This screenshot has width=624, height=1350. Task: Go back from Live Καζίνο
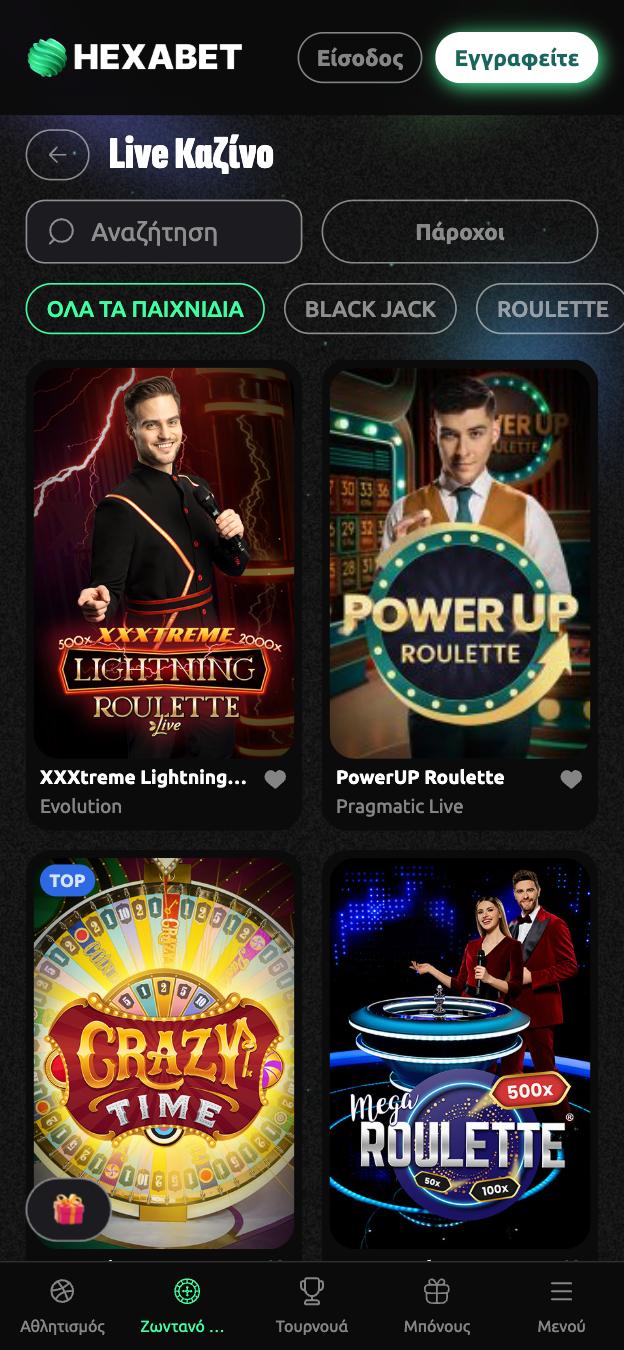(57, 155)
